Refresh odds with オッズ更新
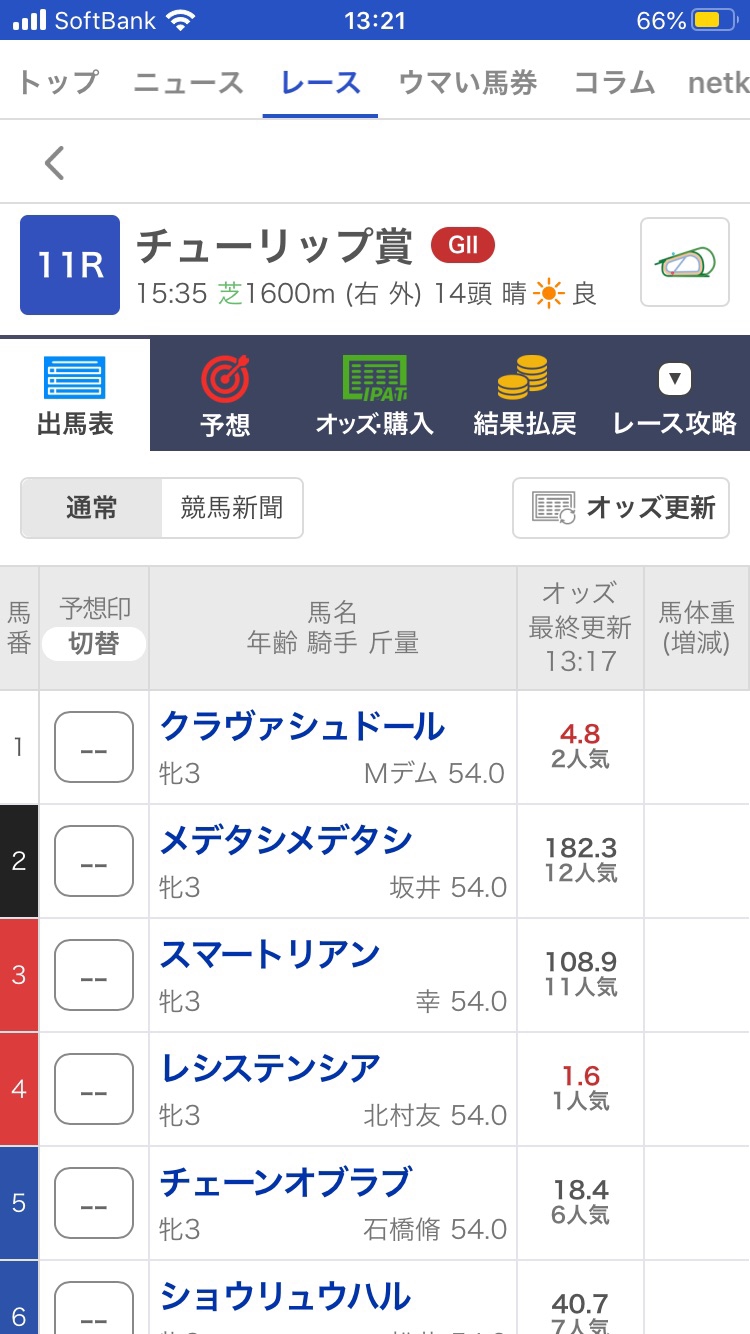 click(x=621, y=508)
